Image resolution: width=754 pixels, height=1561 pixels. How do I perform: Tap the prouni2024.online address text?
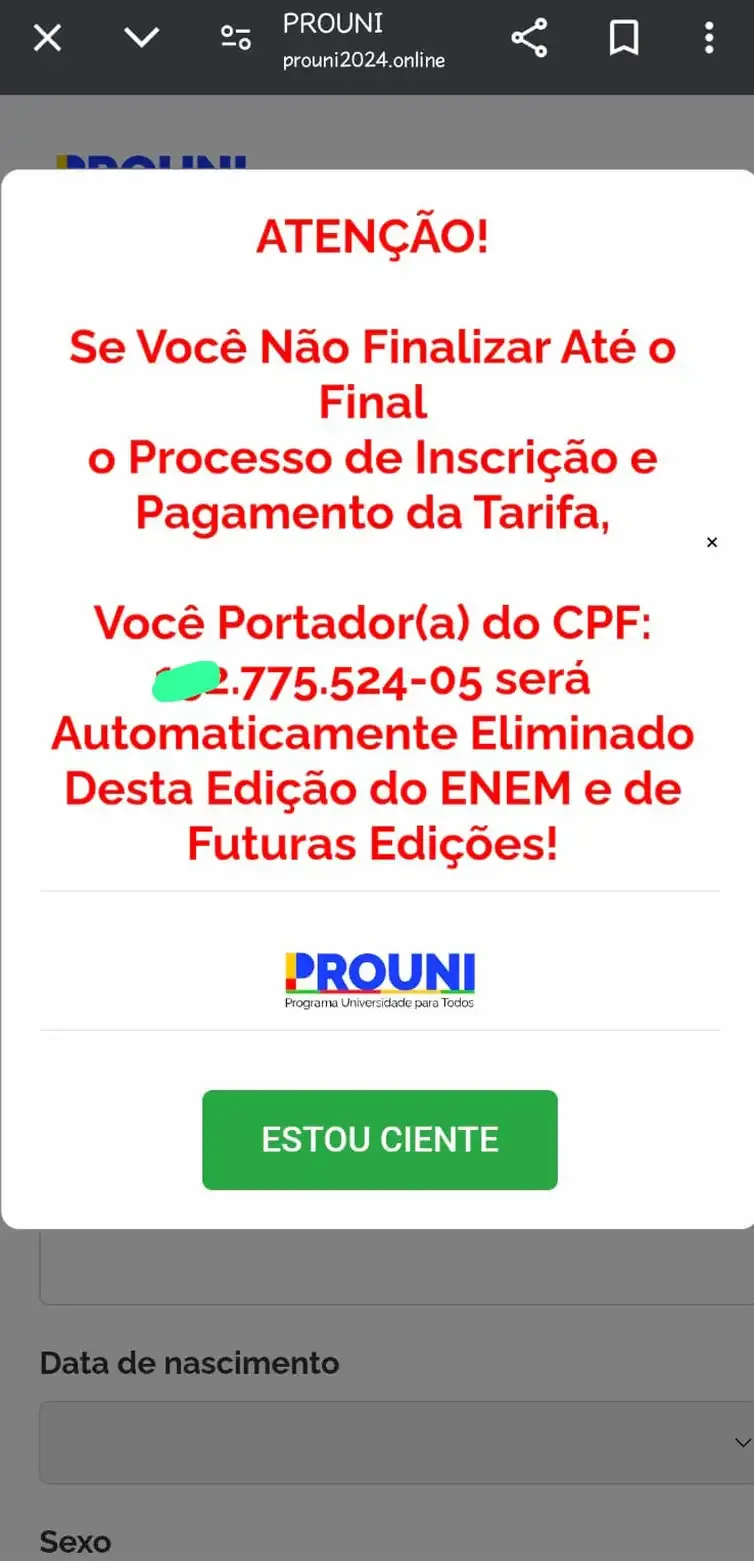(364, 60)
